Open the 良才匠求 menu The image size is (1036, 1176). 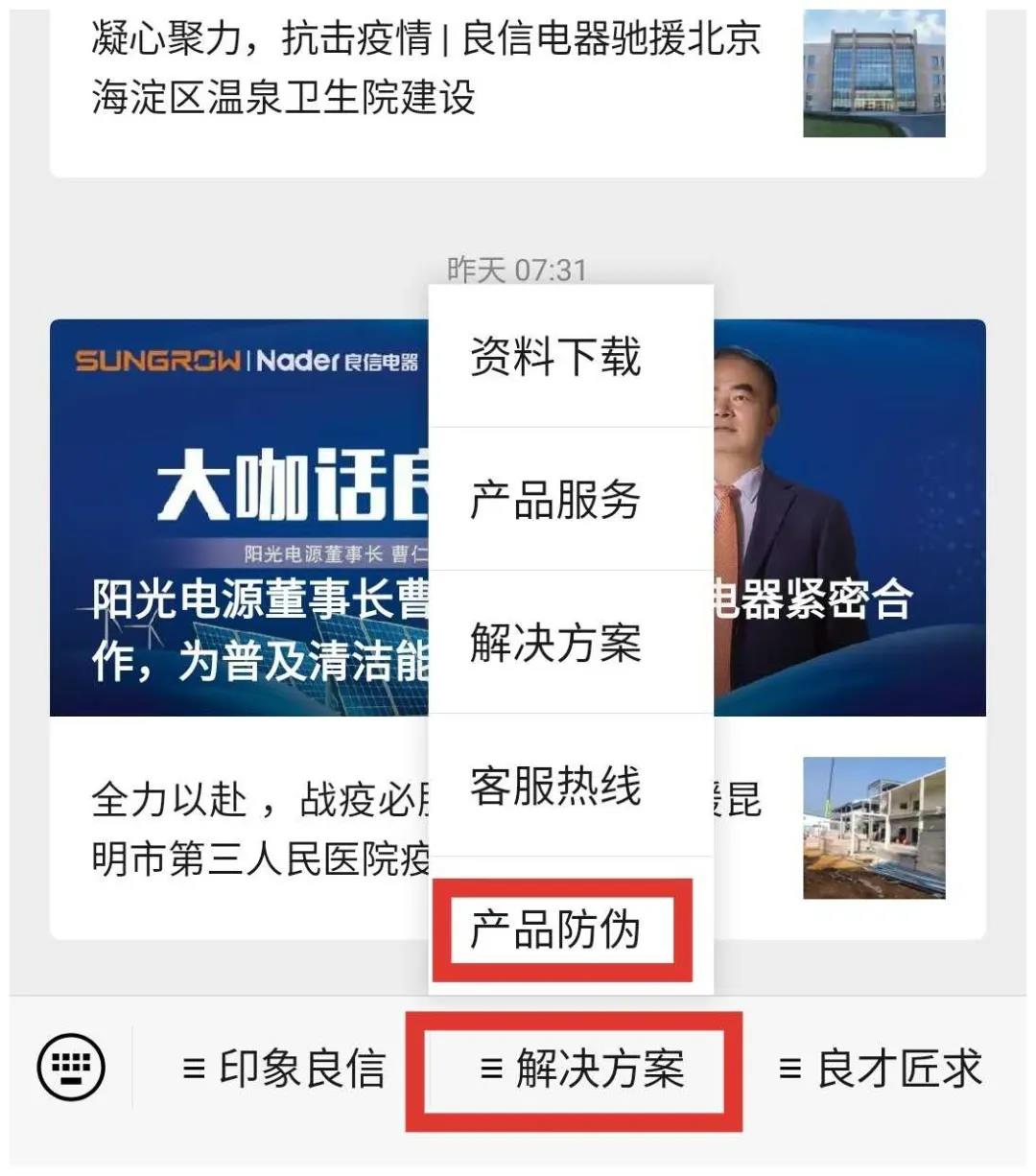881,1069
